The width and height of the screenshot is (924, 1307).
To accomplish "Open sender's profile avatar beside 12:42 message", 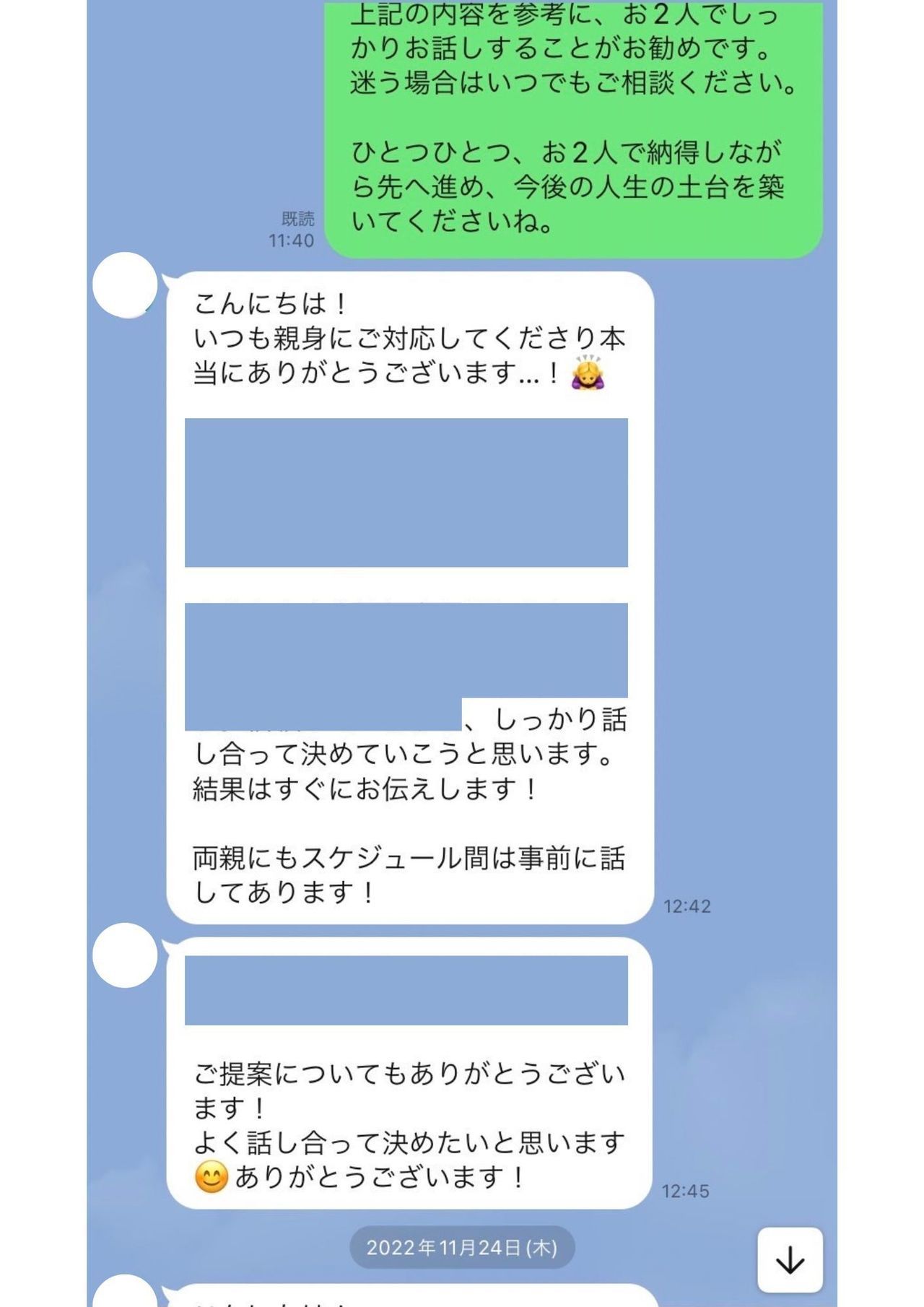I will [x=125, y=285].
